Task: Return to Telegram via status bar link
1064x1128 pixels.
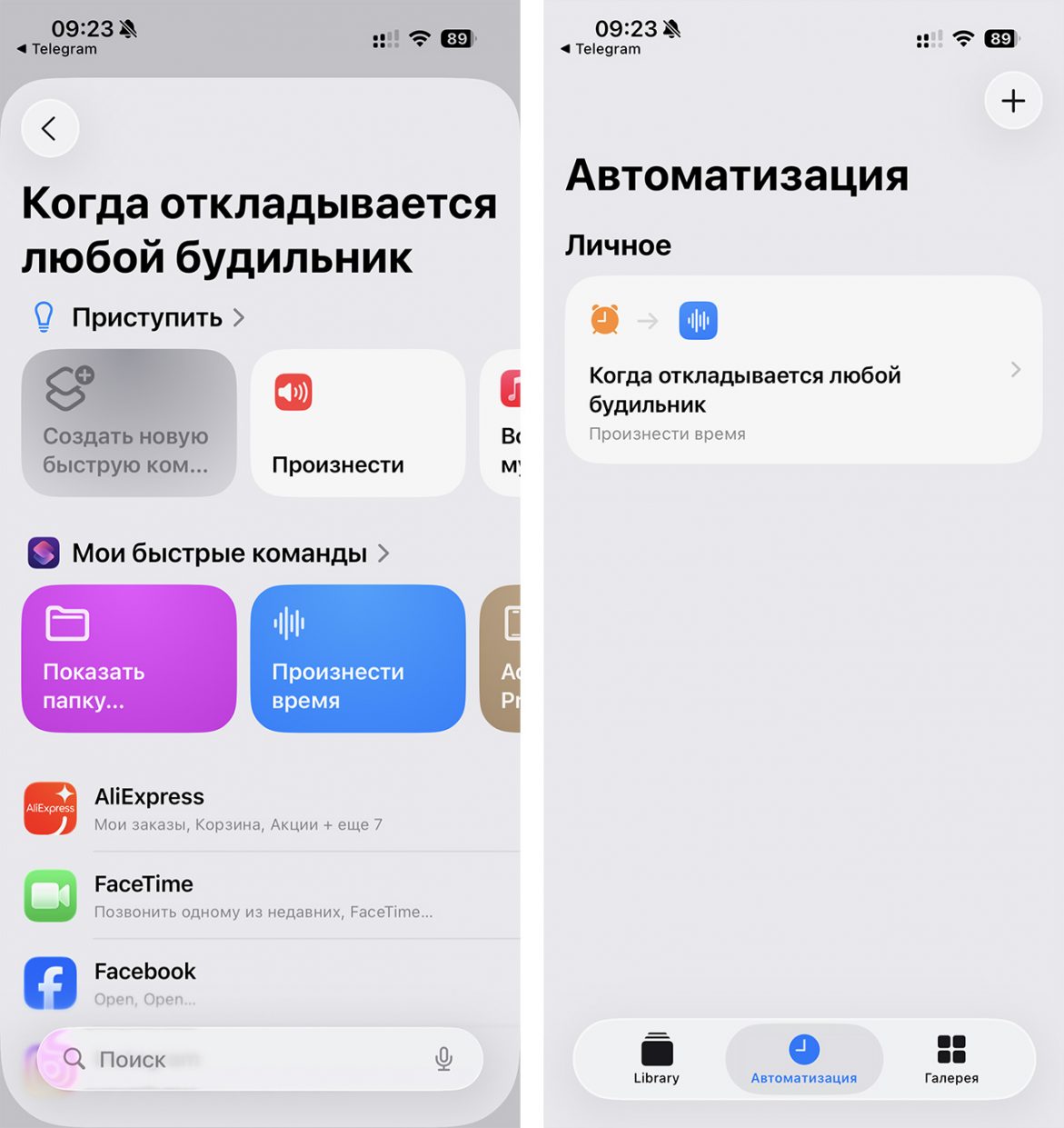Action: (x=56, y=49)
